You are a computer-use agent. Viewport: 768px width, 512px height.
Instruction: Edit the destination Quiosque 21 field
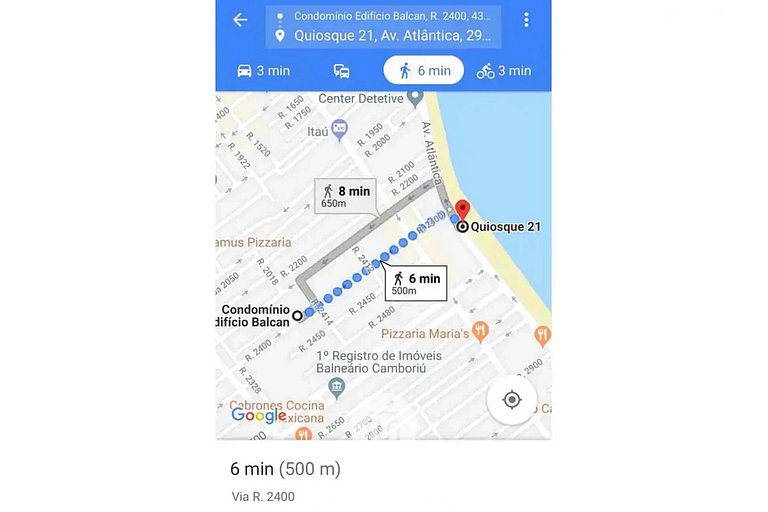[x=392, y=36]
